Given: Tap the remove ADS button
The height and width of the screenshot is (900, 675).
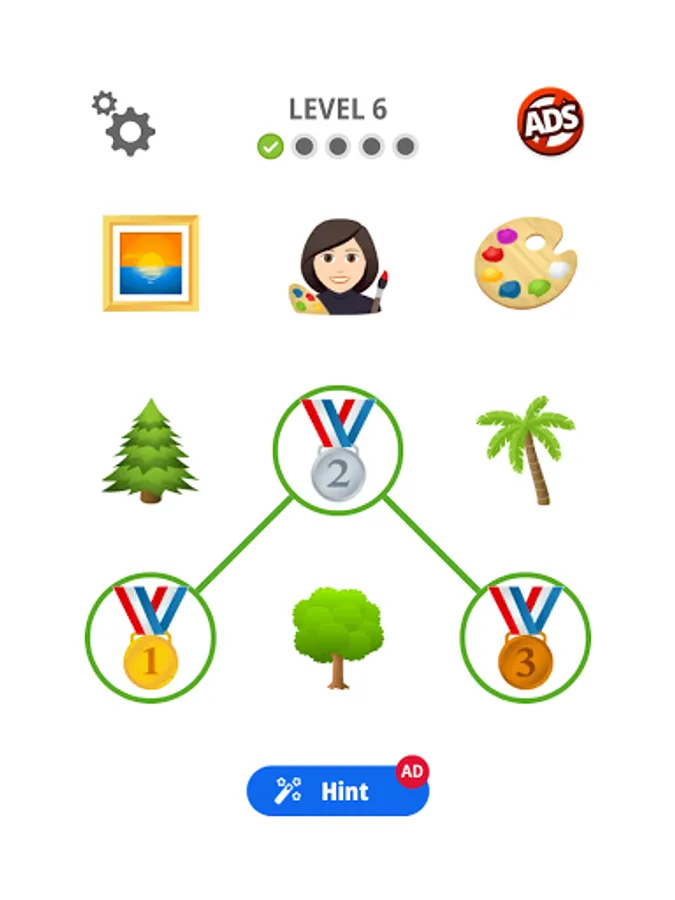Looking at the screenshot, I should (550, 121).
